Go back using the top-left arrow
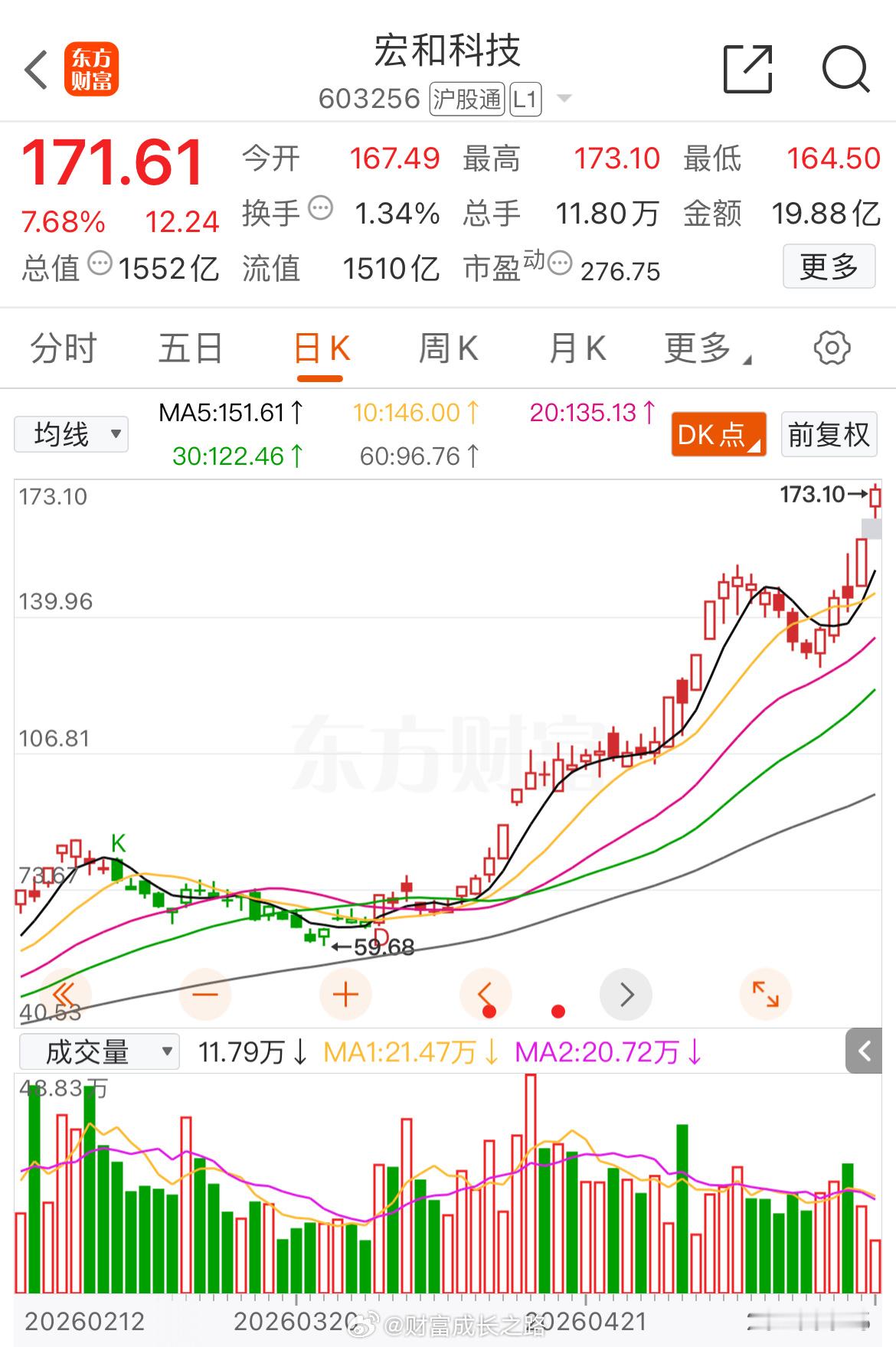Image resolution: width=896 pixels, height=1347 pixels. 36,70
